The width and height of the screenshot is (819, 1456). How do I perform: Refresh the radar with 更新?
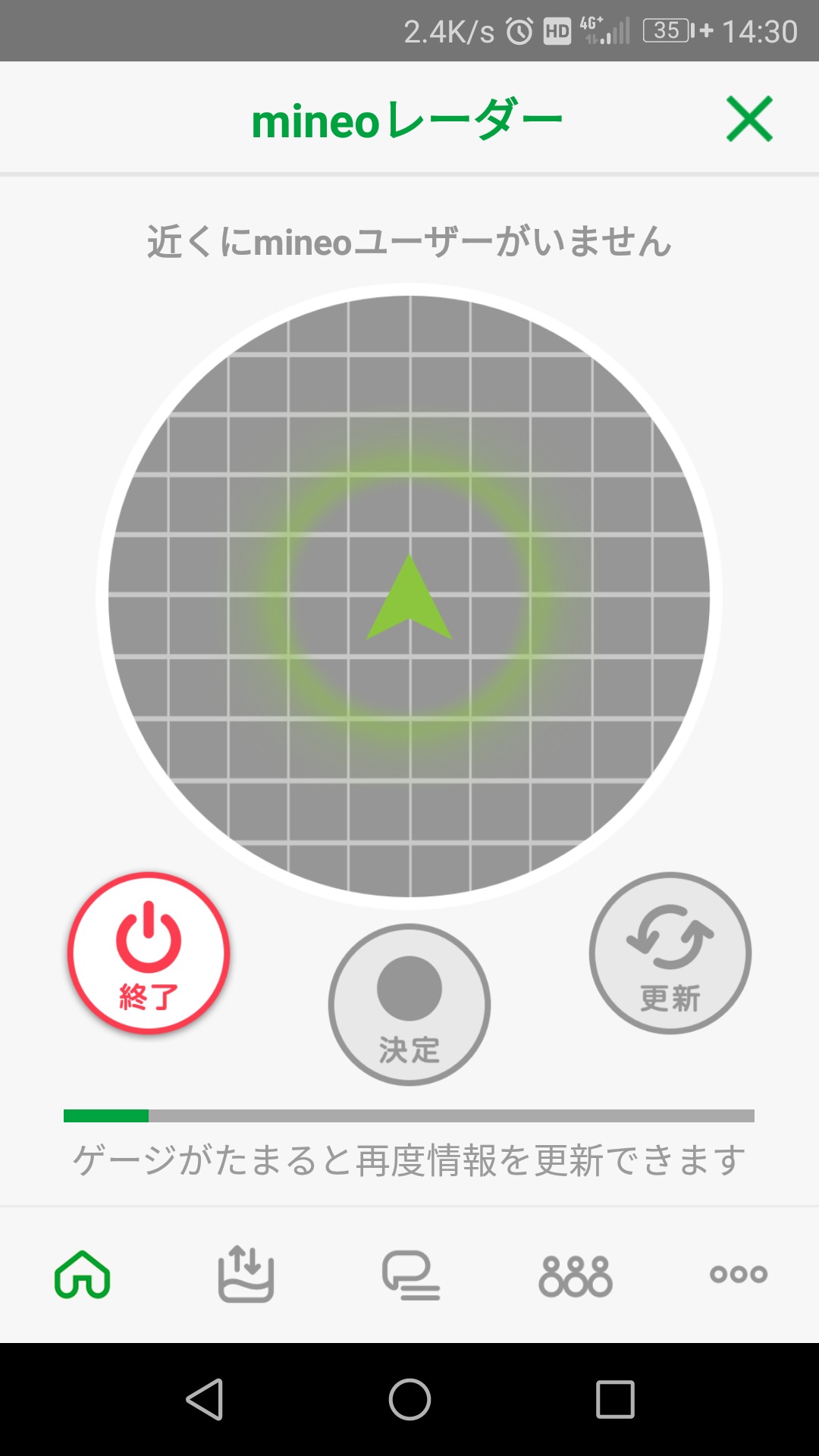(x=670, y=953)
